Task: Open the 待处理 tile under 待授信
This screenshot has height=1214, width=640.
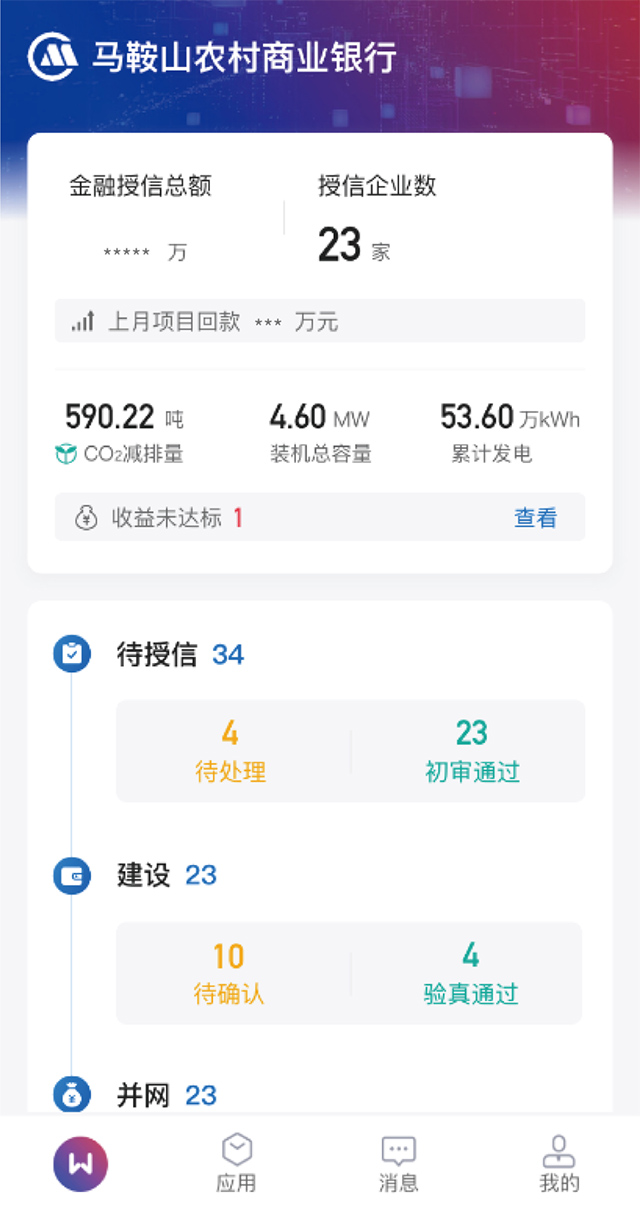Action: (231, 751)
